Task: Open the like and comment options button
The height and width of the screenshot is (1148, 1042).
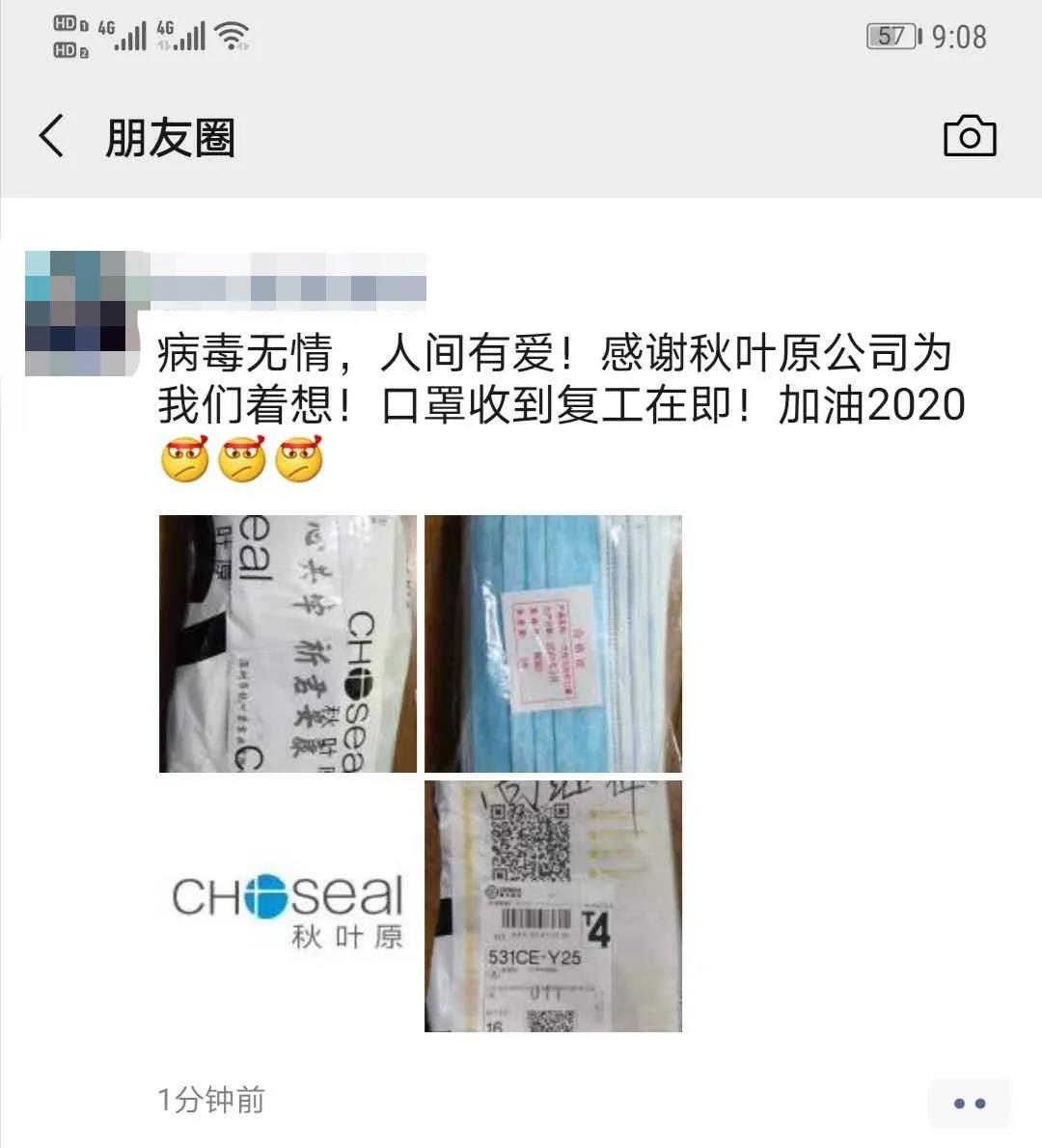Action: [969, 1103]
